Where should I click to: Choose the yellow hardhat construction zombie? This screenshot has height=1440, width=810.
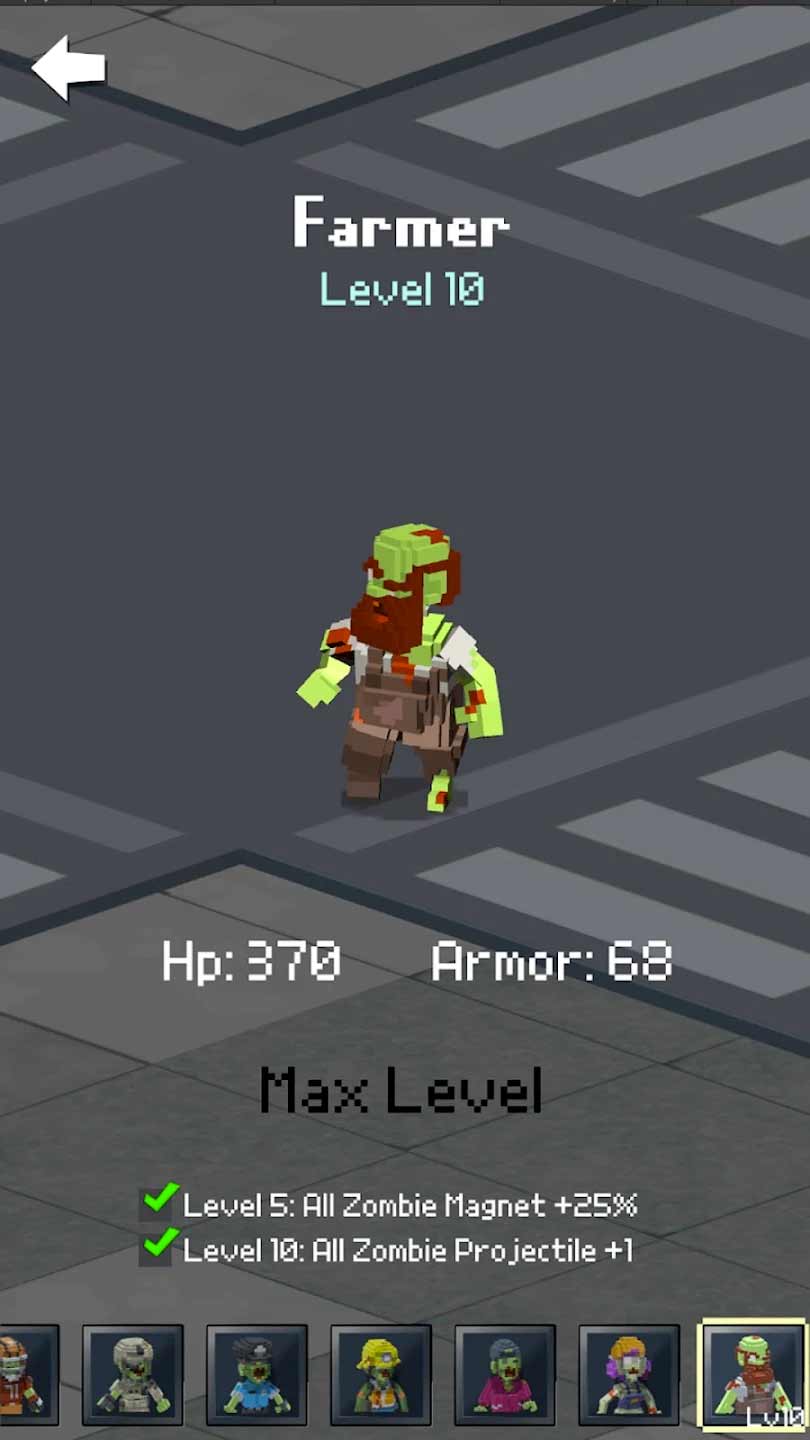381,1375
